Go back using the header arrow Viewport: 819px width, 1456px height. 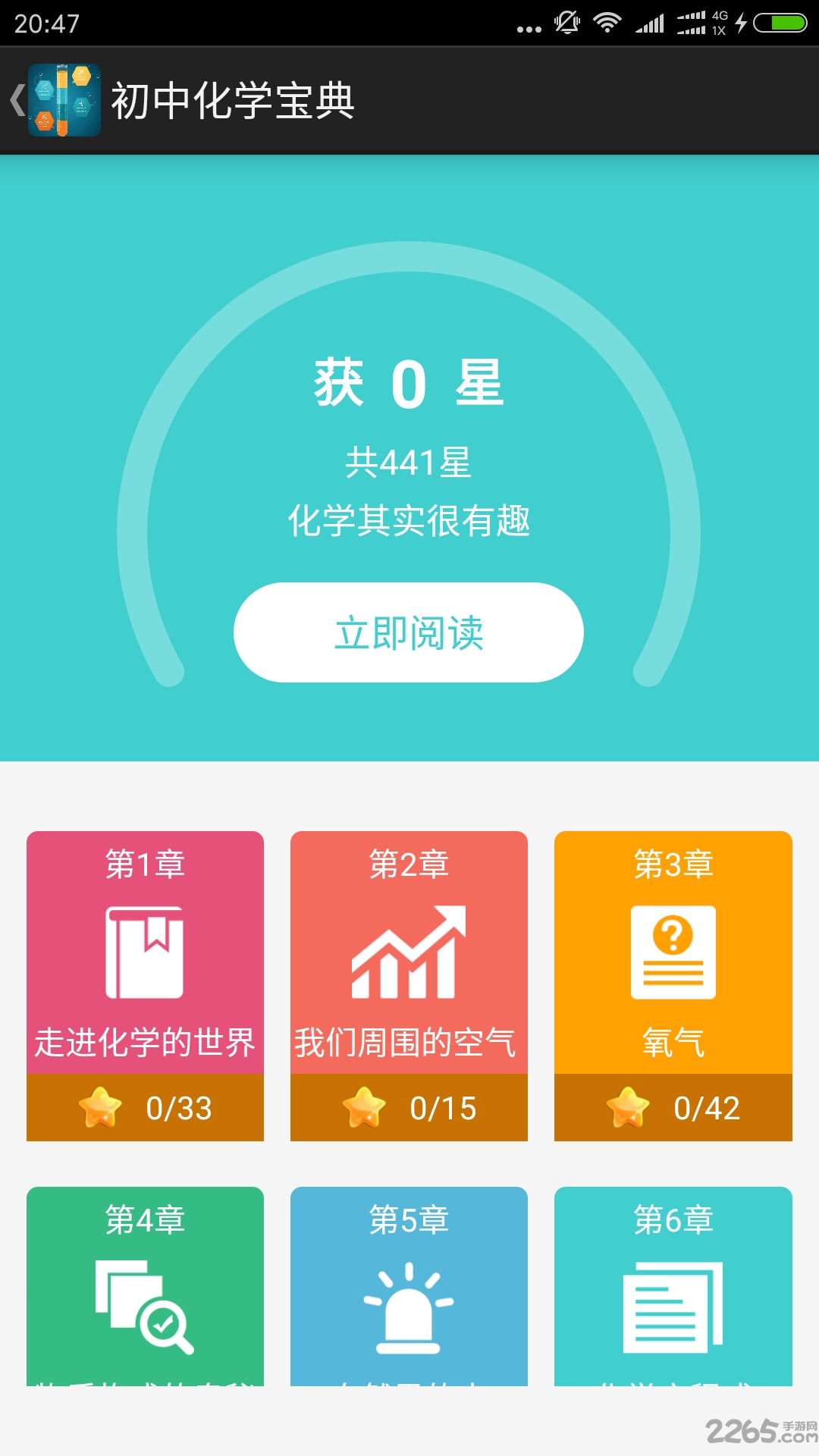point(18,100)
